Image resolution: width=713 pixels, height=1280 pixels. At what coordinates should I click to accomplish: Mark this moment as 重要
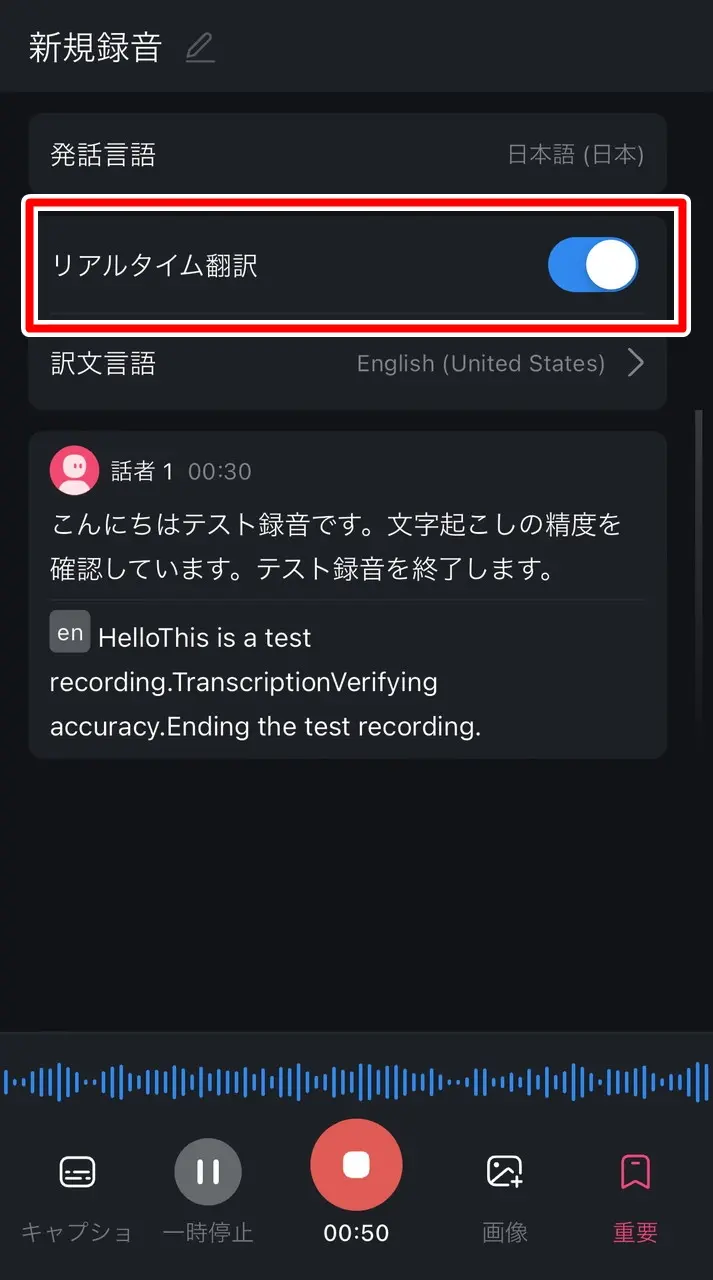[x=635, y=1172]
